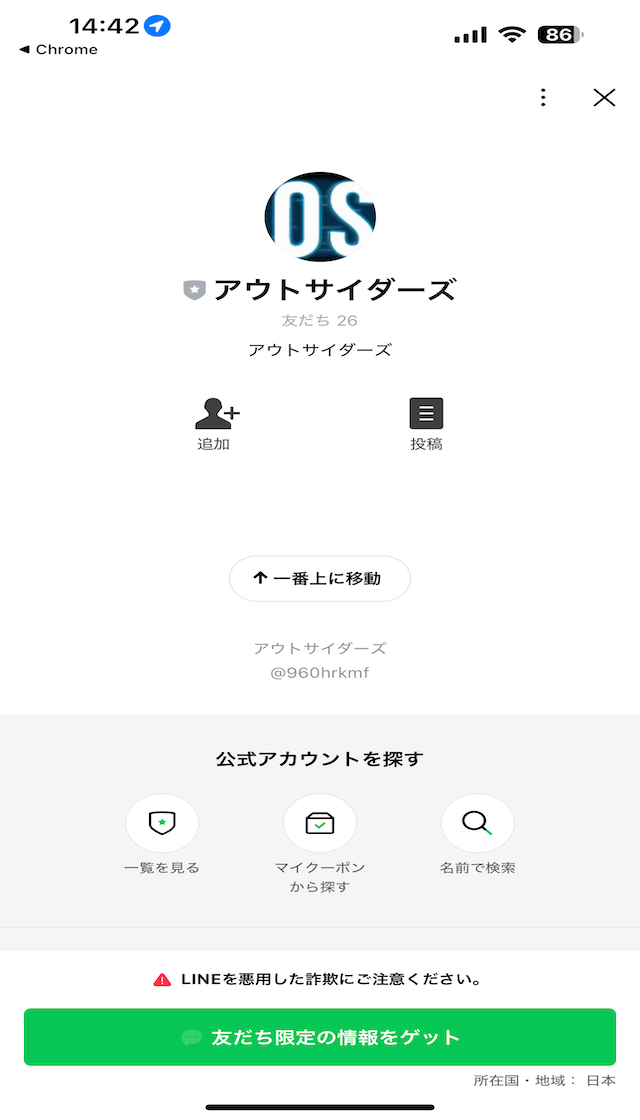The width and height of the screenshot is (640, 1120).
Task: Open 一覧を見る official account list
Action: point(162,834)
